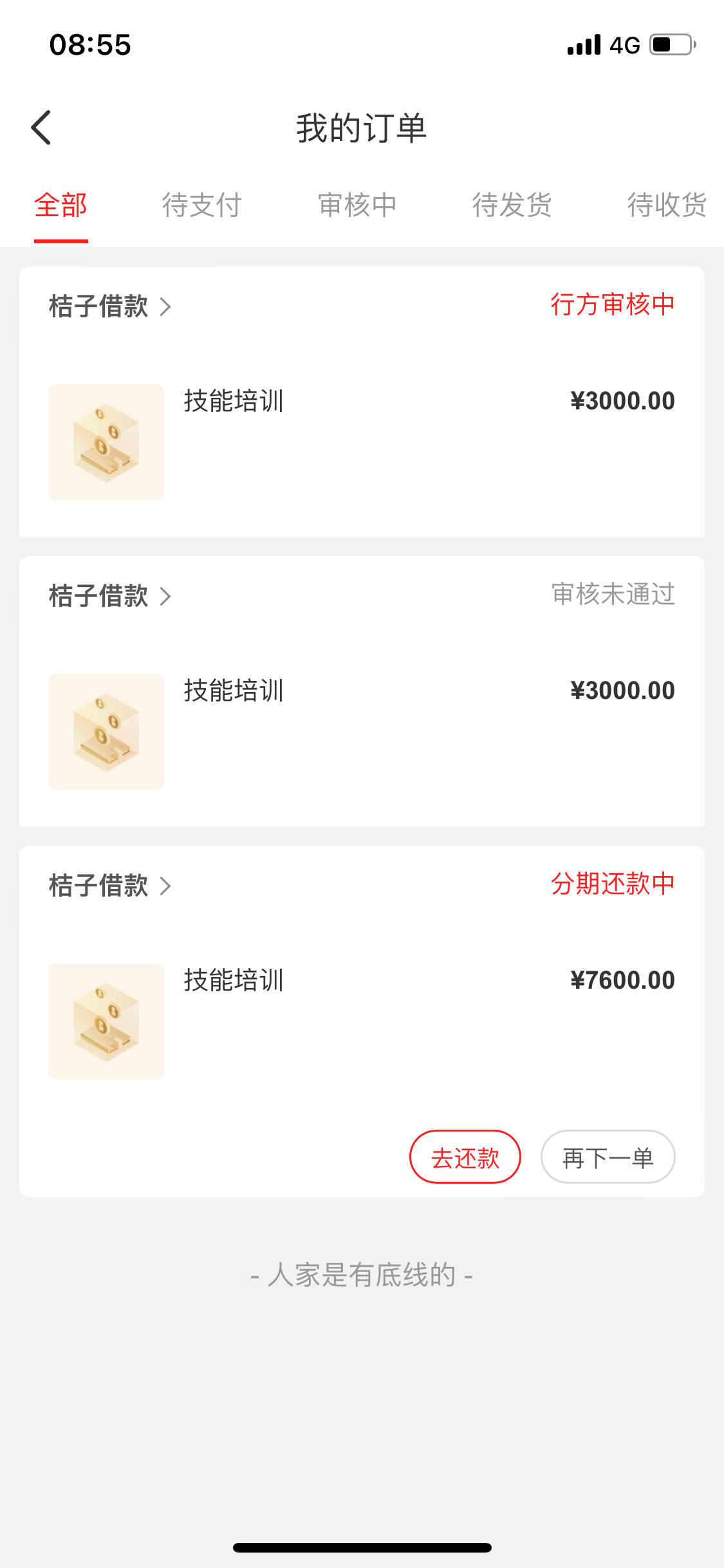This screenshot has width=724, height=1568.
Task: Open 桔子借款 link on 行方审核中 order
Action: click(110, 306)
